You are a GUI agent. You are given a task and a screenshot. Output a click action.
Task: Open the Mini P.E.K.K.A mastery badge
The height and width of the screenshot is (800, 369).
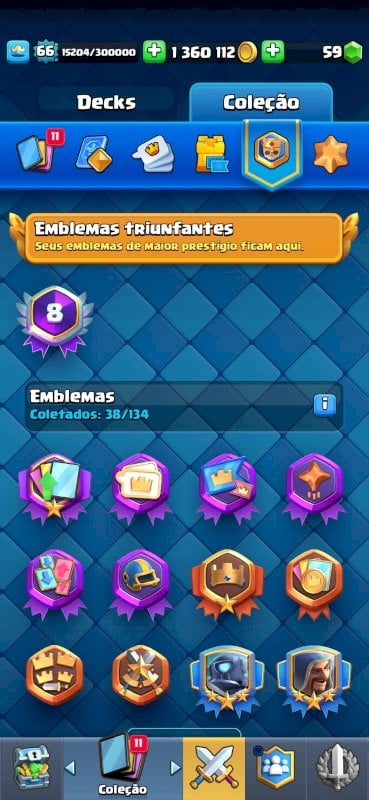(x=227, y=681)
